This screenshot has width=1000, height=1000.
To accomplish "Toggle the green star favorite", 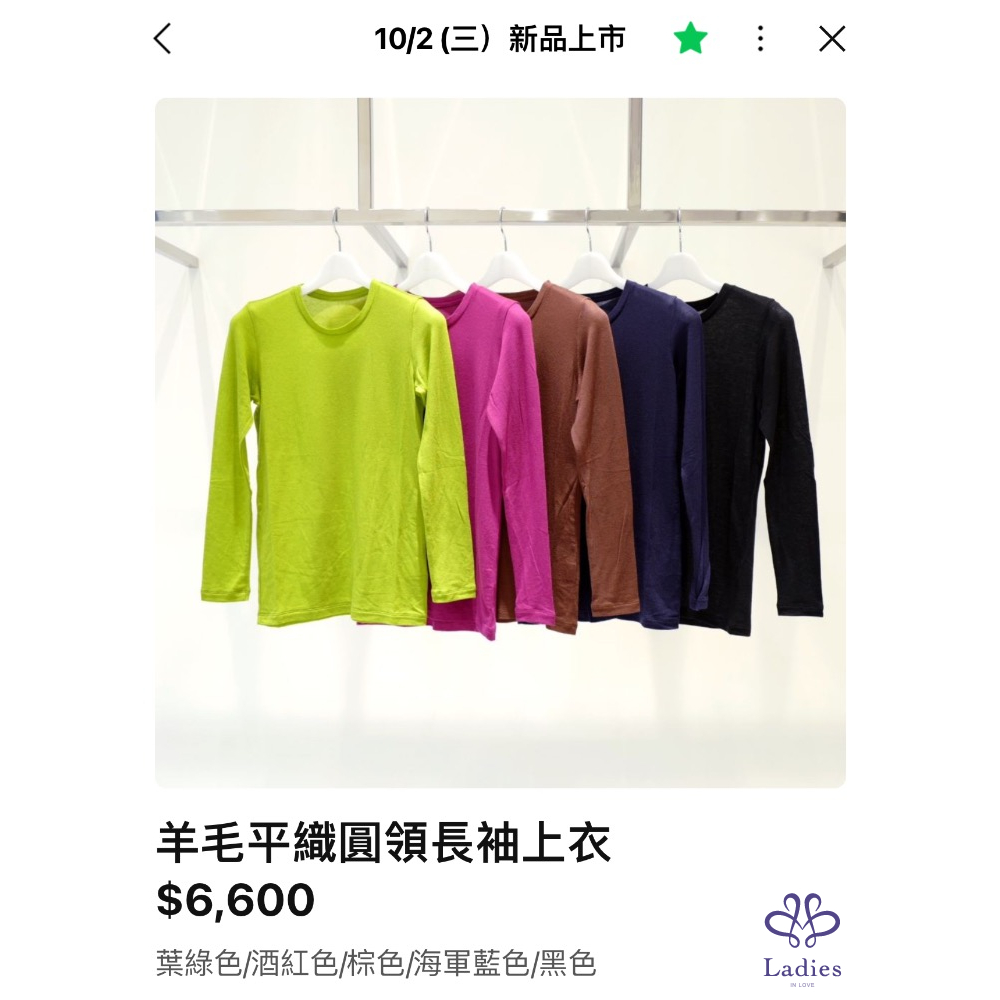I will 690,39.
